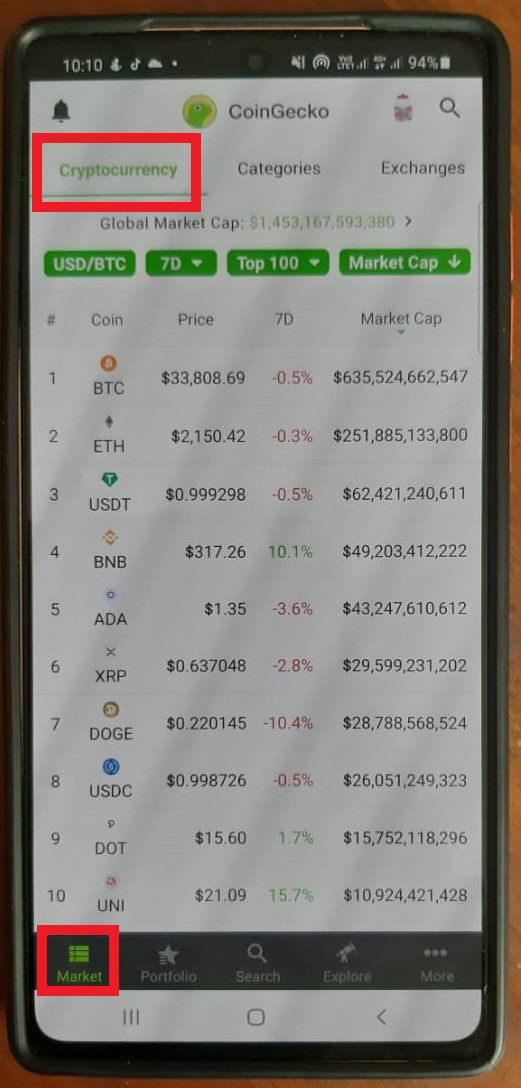Go to the Portfolio tab

click(169, 964)
